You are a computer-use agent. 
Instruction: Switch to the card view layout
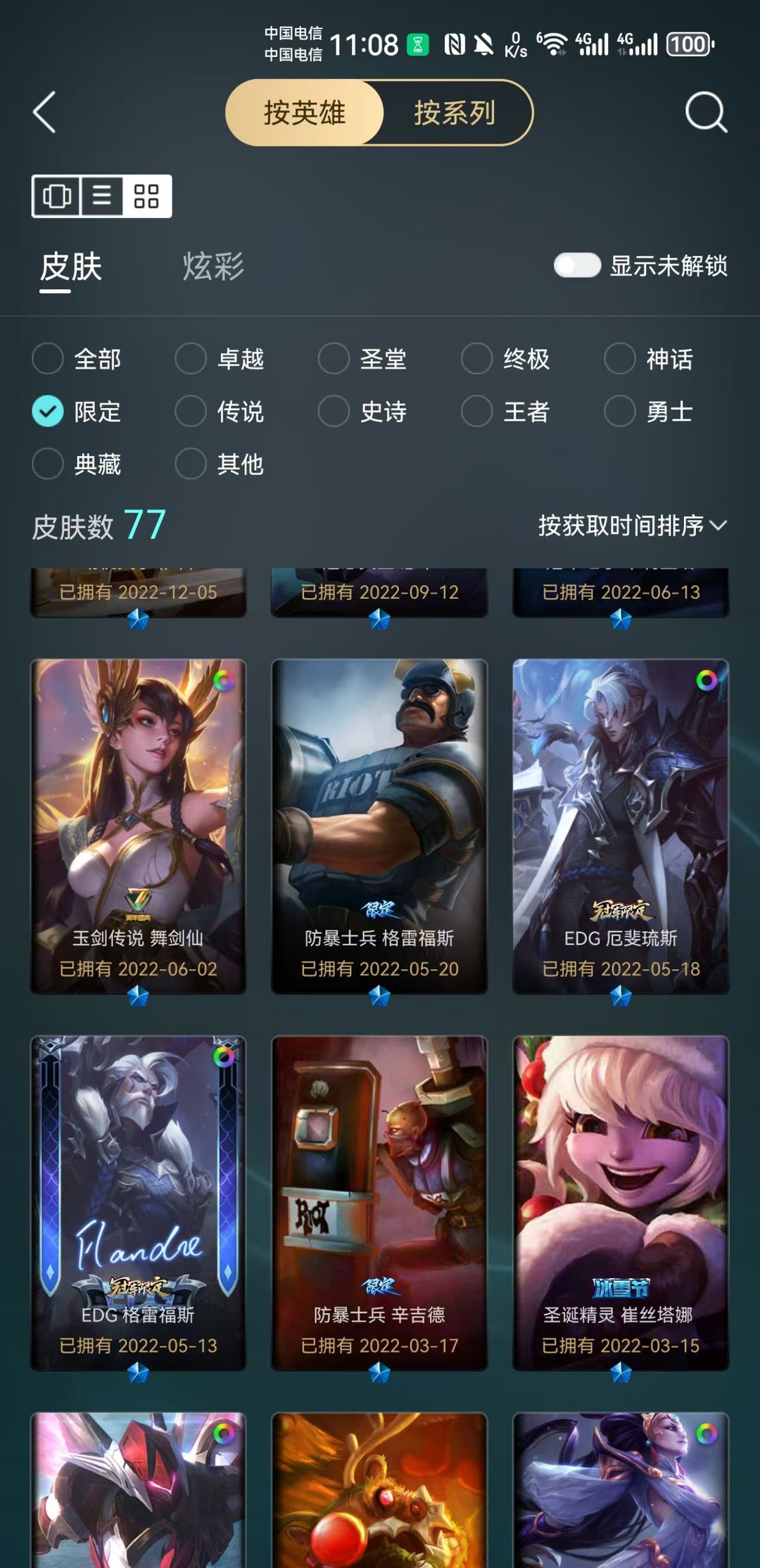pyautogui.click(x=57, y=196)
